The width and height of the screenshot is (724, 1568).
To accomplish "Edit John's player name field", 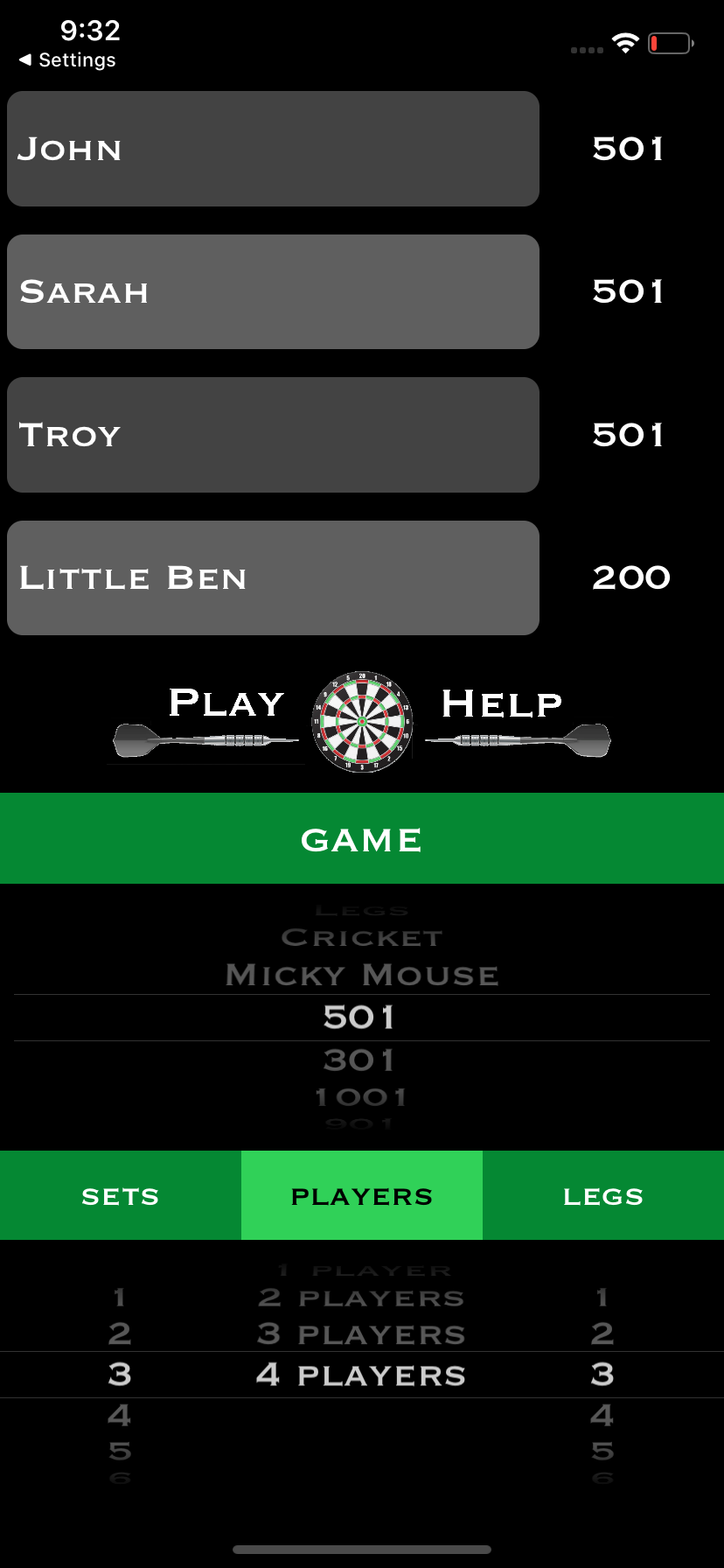I will (x=273, y=149).
